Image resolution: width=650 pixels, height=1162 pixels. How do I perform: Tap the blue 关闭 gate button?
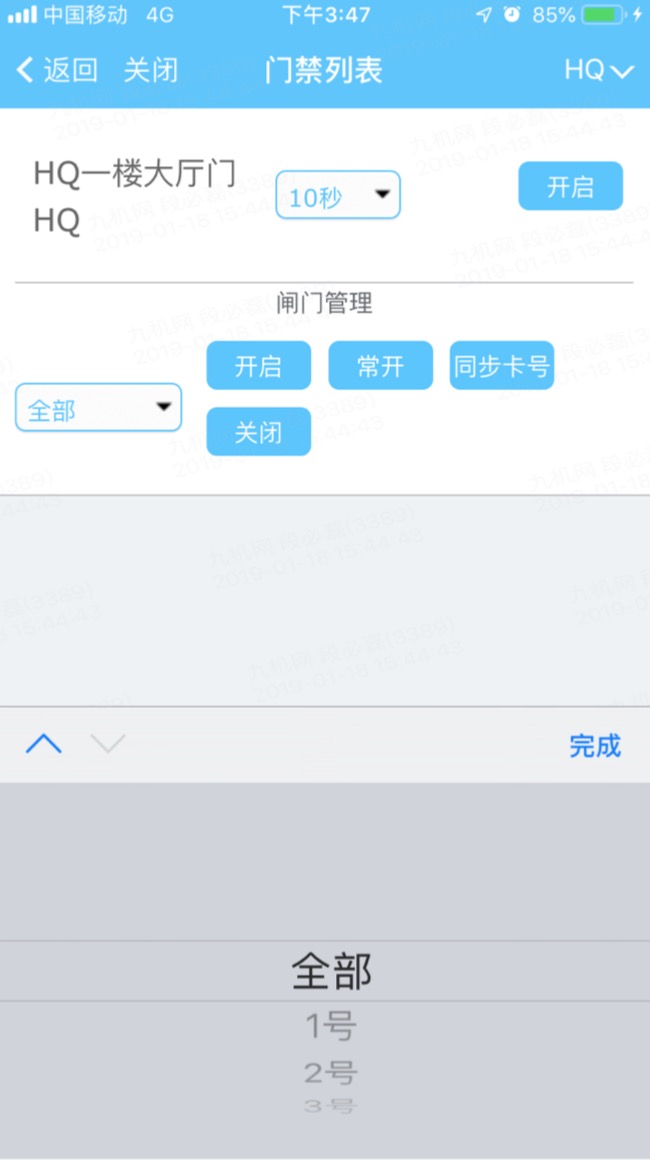pyautogui.click(x=258, y=432)
